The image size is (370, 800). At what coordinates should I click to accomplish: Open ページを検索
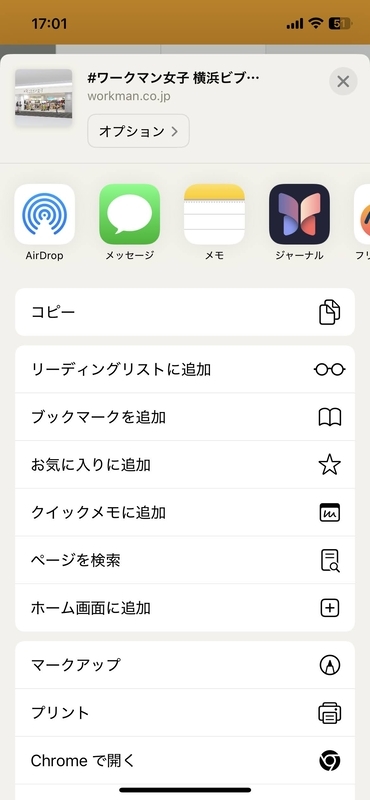click(x=185, y=560)
